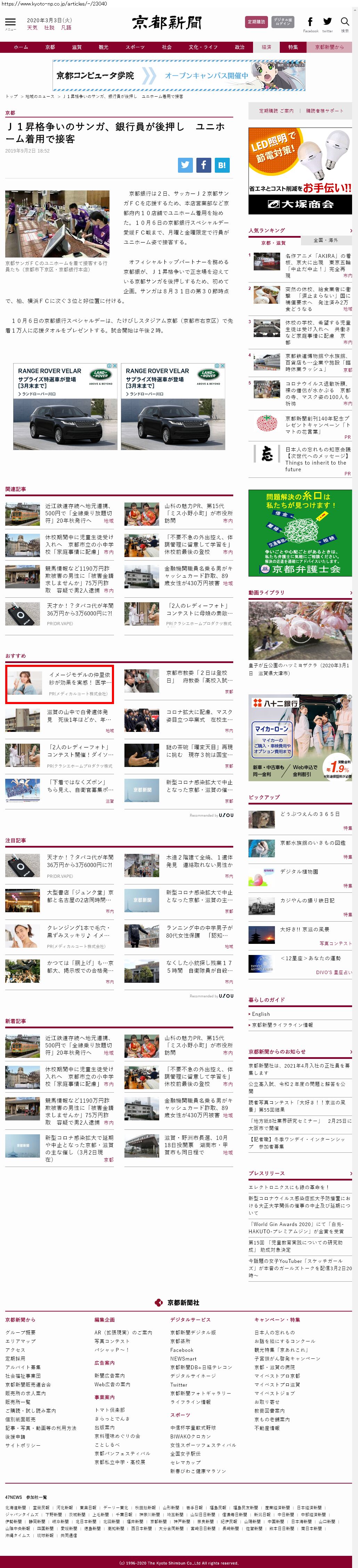Open the サイトポリシー footer link

(23, 1444)
